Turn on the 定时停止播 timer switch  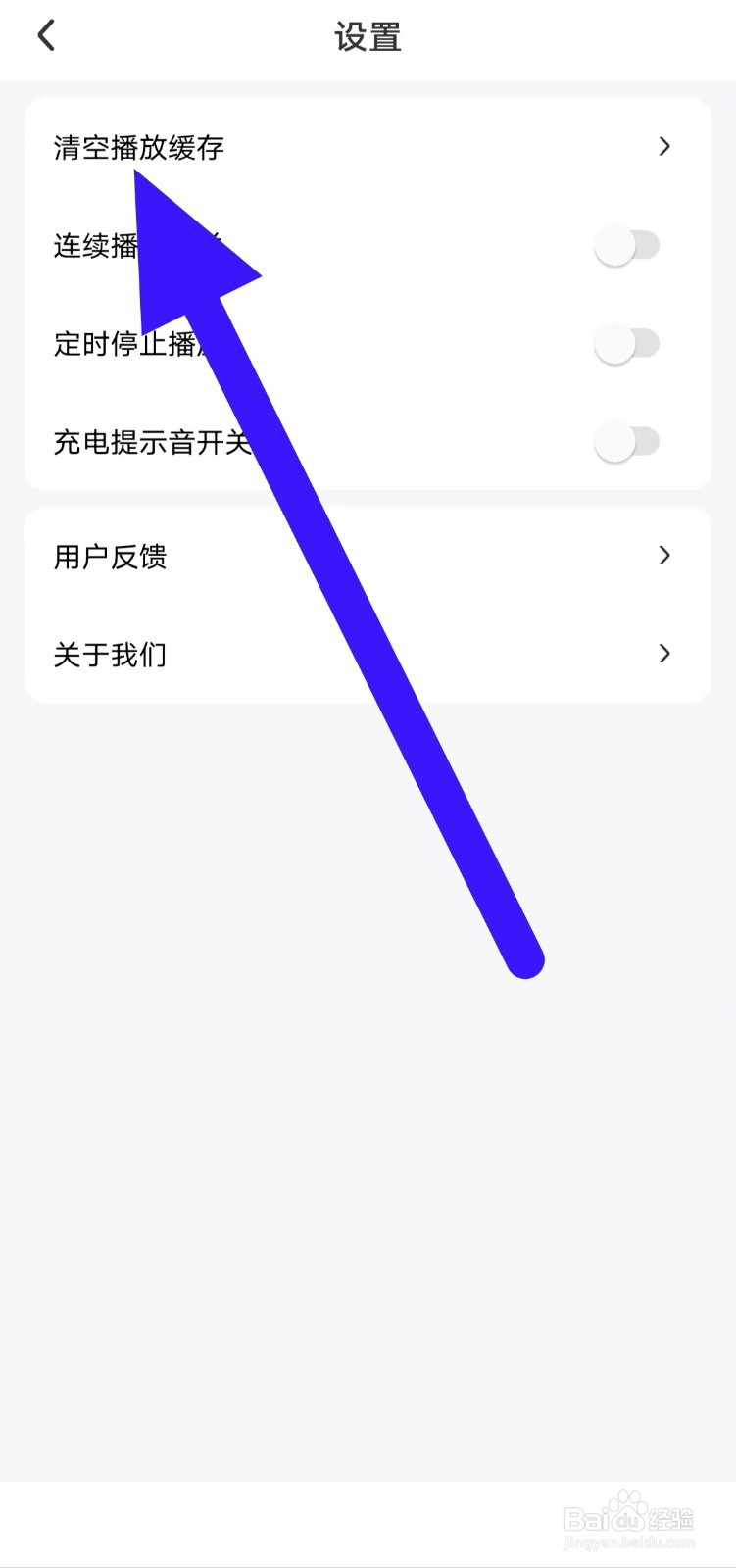pyautogui.click(x=626, y=343)
